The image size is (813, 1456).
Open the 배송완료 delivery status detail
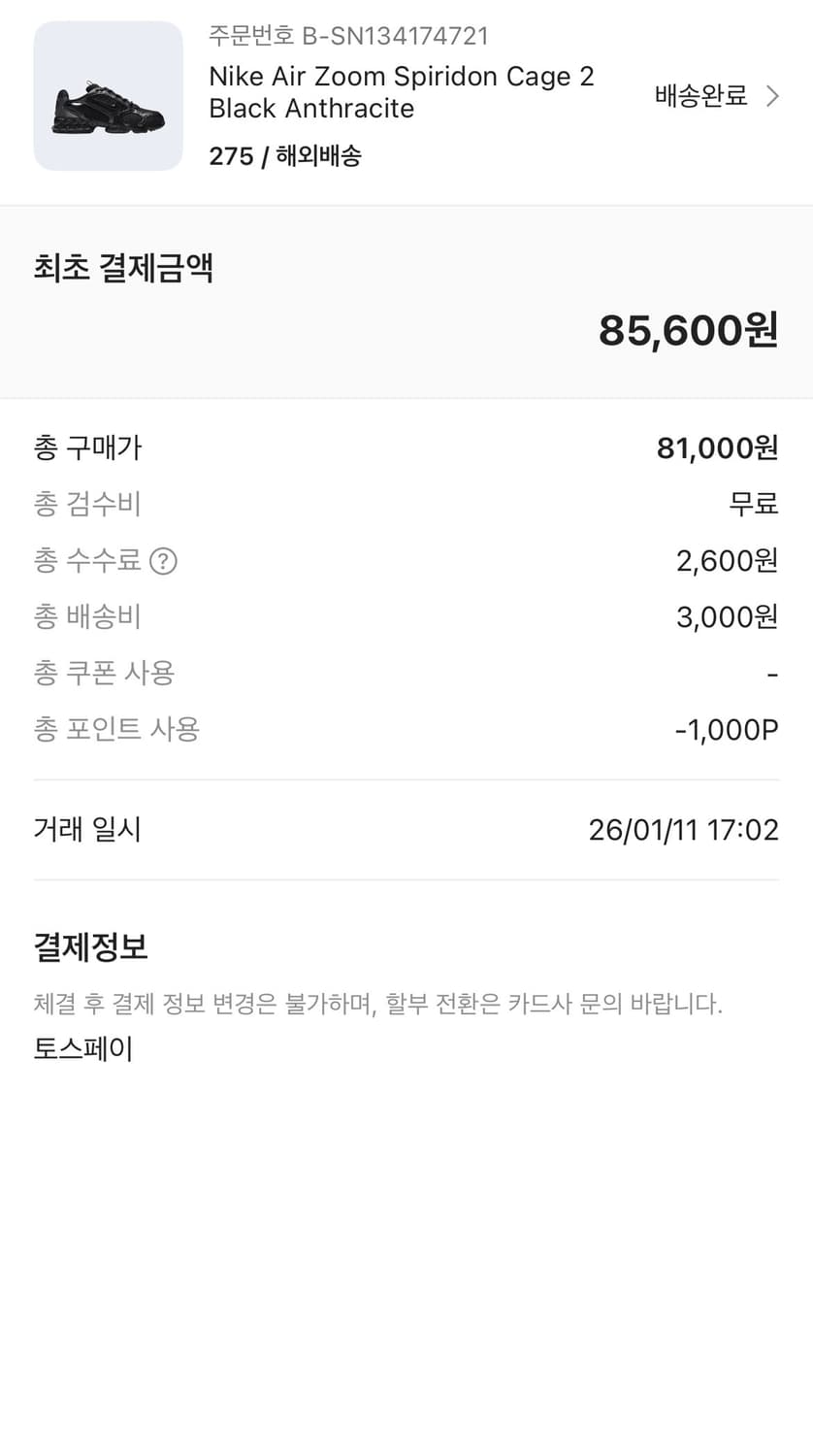700,96
